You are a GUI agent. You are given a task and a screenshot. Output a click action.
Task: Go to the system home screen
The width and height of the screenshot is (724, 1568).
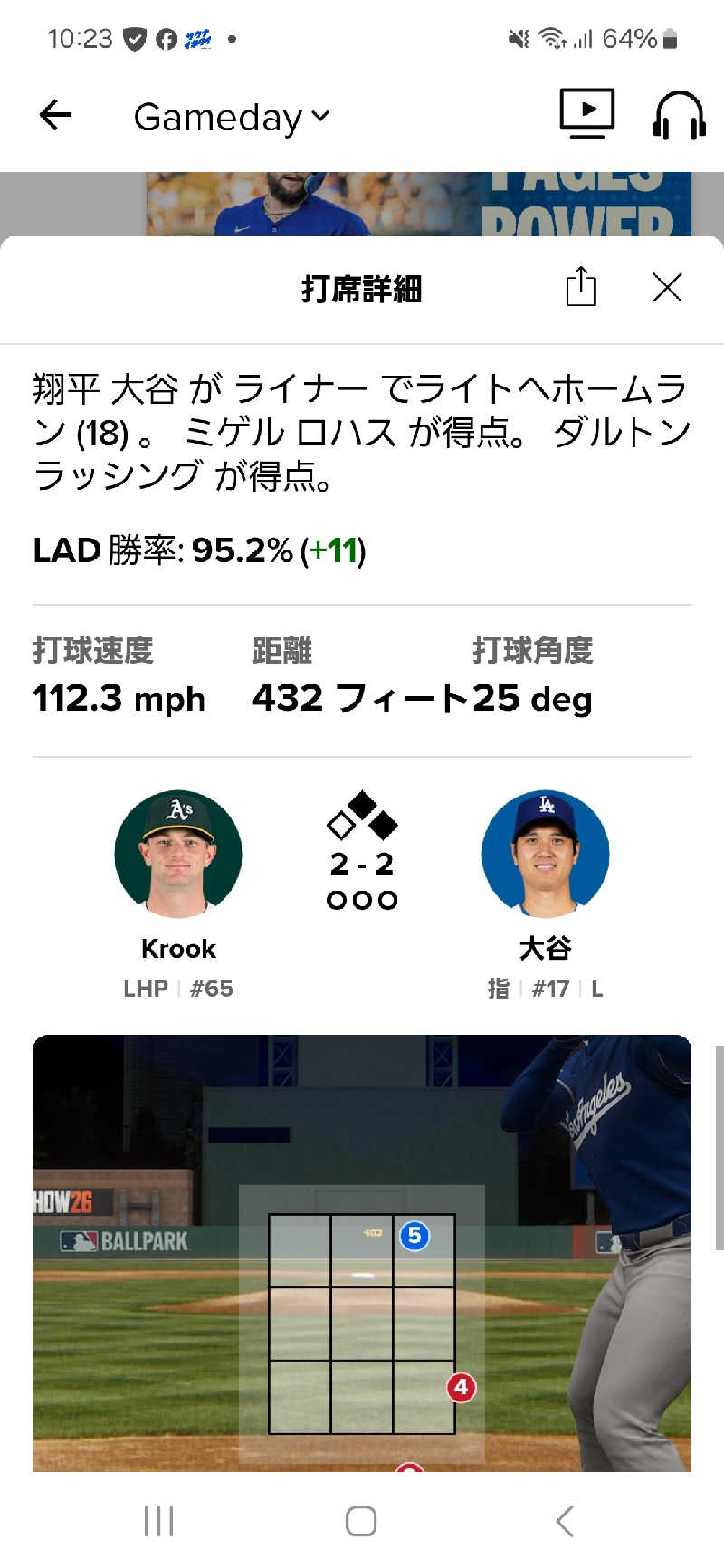click(x=361, y=1521)
